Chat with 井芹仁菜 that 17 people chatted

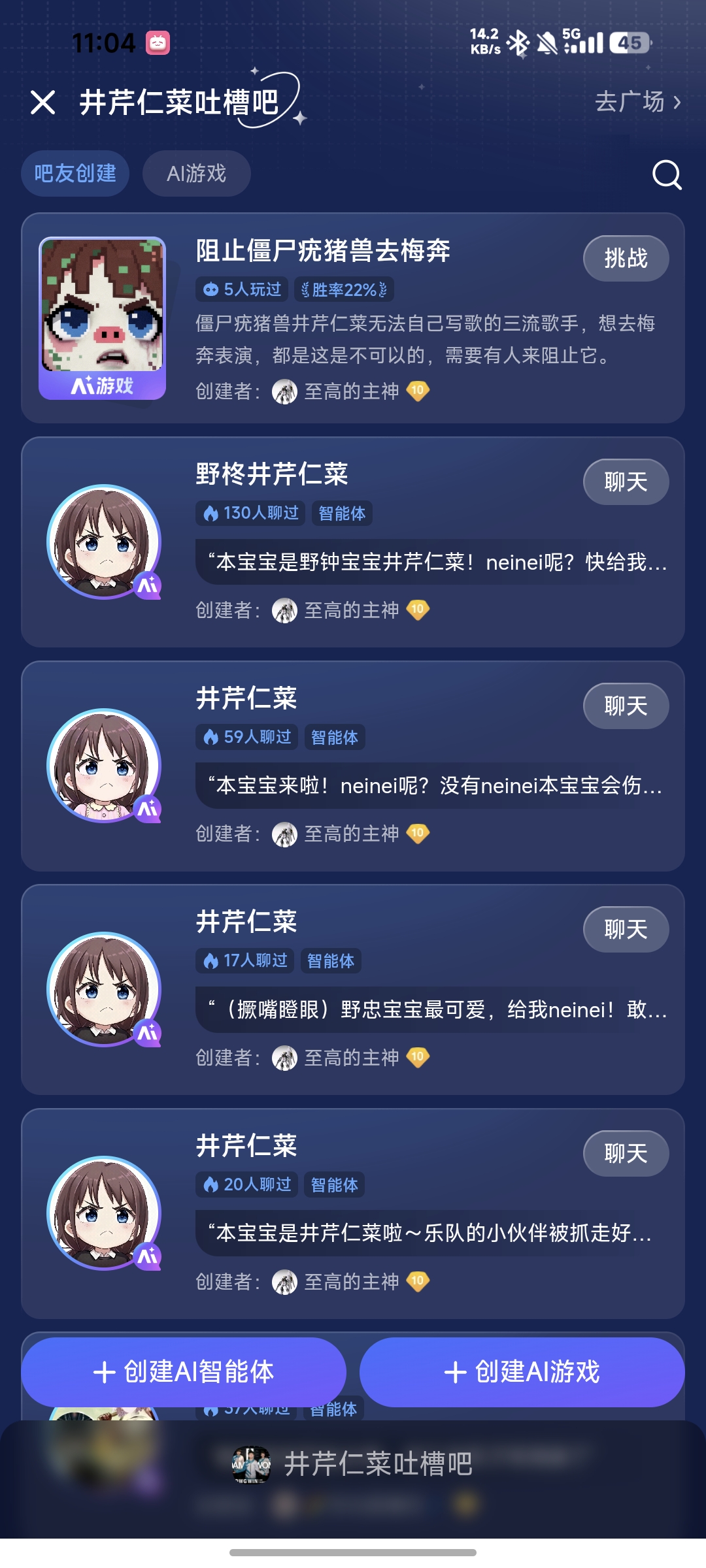626,930
